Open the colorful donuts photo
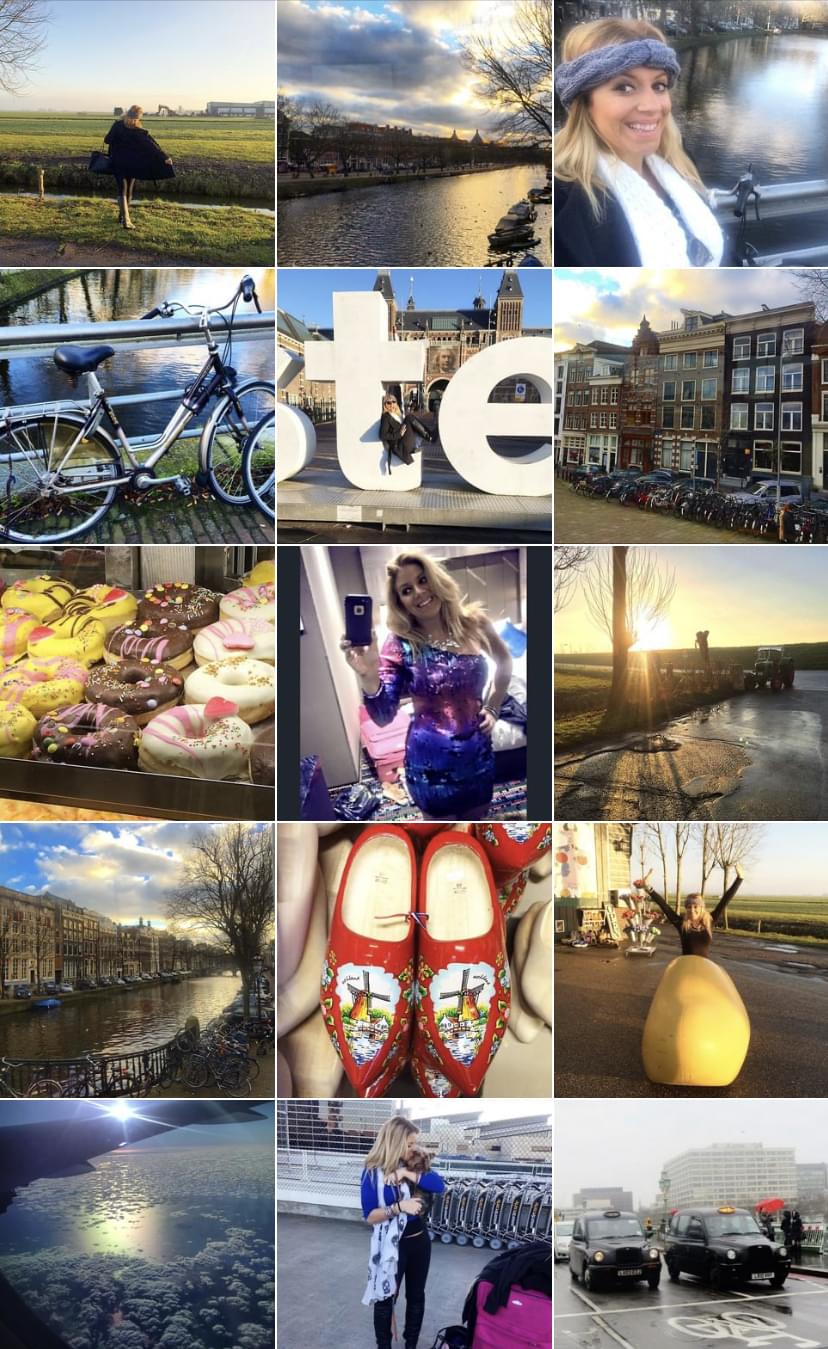The width and height of the screenshot is (828, 1349). tap(137, 683)
